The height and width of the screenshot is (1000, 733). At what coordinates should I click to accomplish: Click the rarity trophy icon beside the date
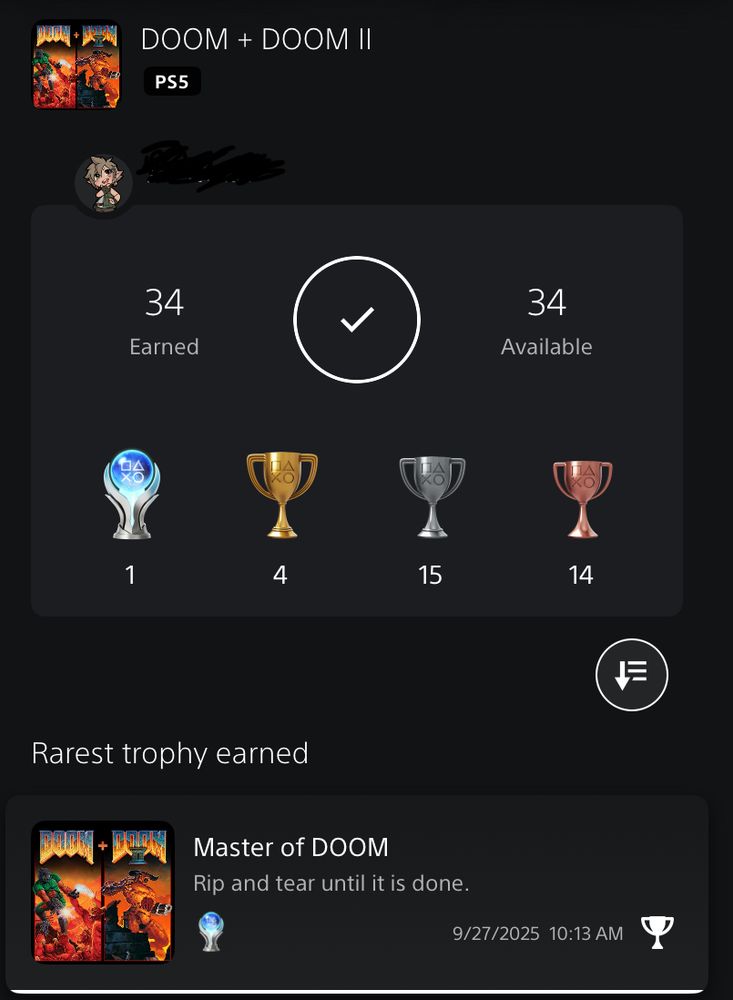tap(657, 931)
